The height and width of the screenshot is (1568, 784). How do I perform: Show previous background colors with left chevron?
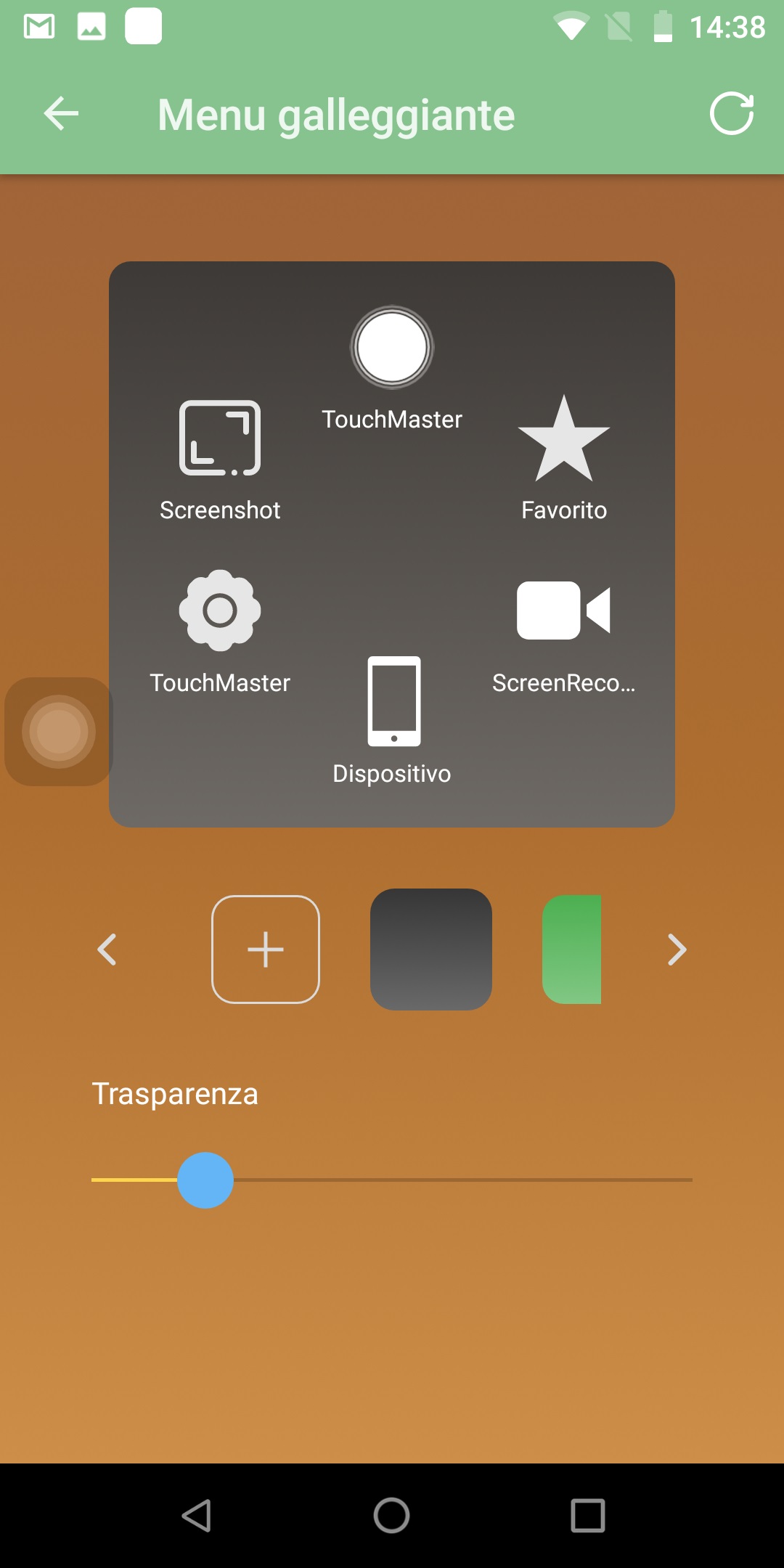pos(107,950)
